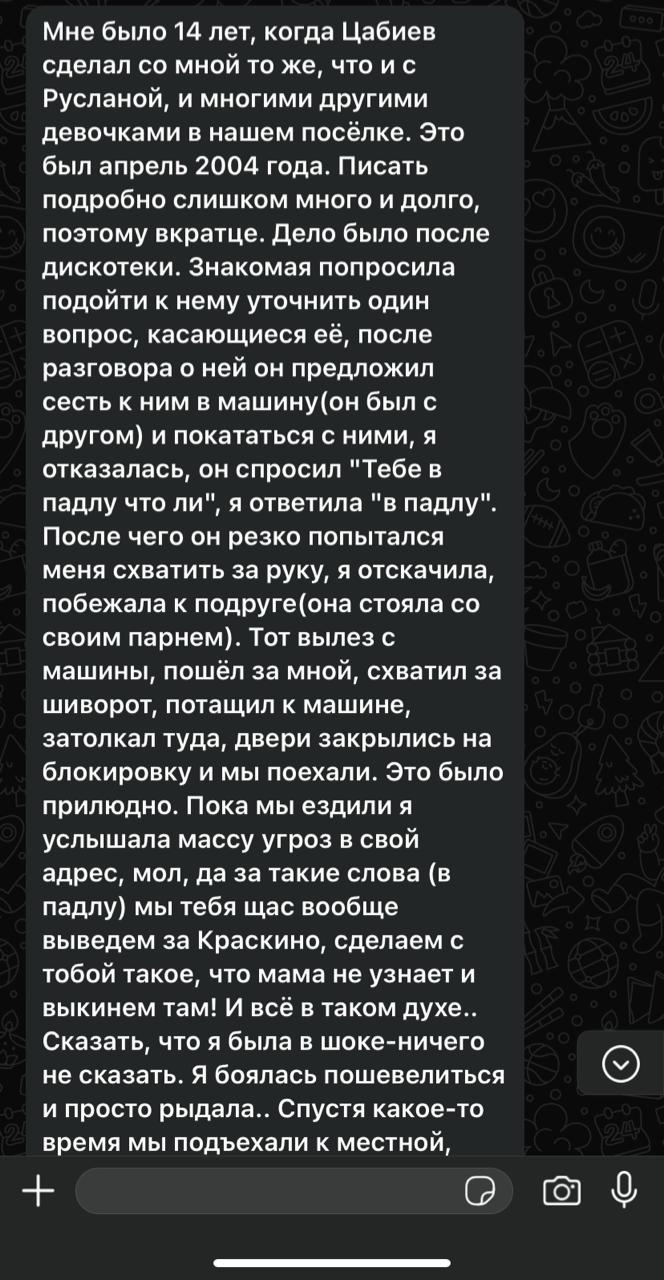Open the camera to take a photo

point(561,1190)
